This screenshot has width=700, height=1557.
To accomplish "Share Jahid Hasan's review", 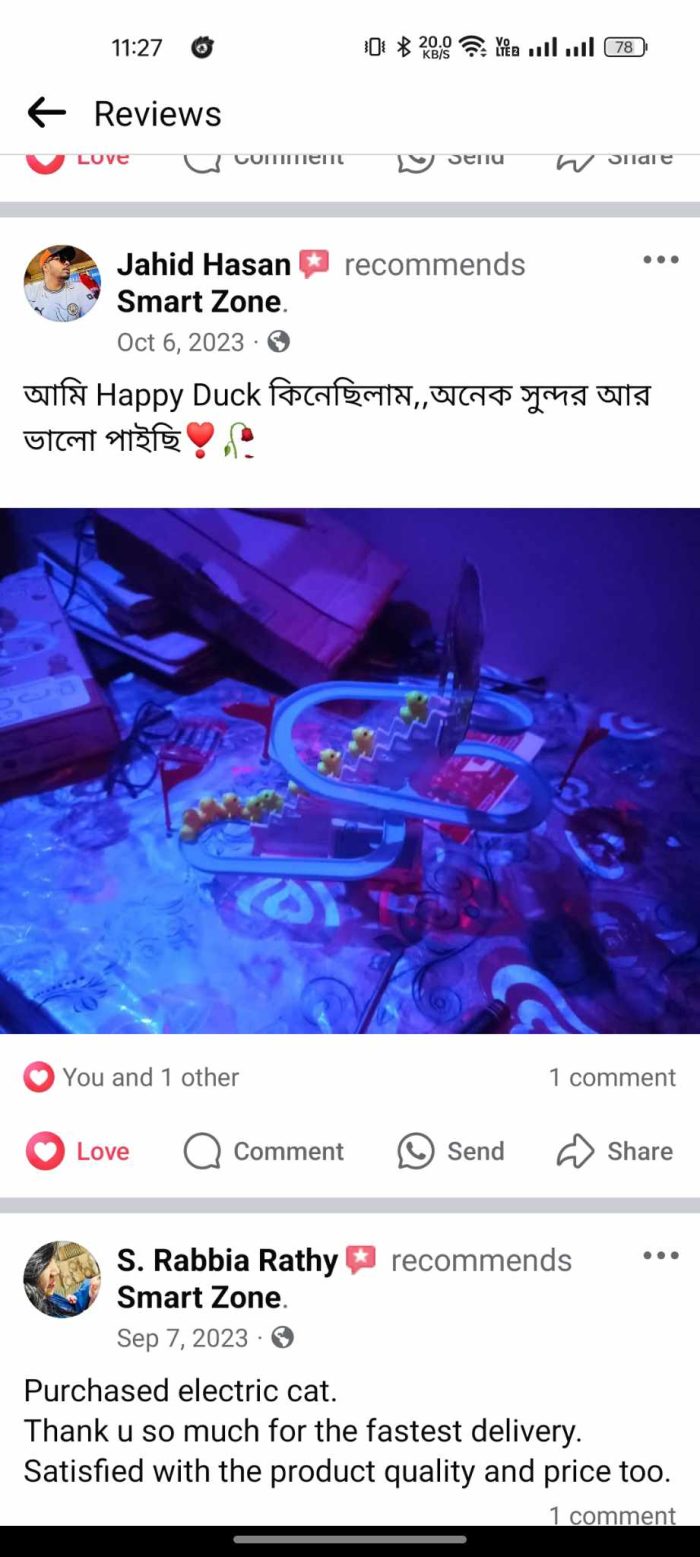I will [x=615, y=1151].
